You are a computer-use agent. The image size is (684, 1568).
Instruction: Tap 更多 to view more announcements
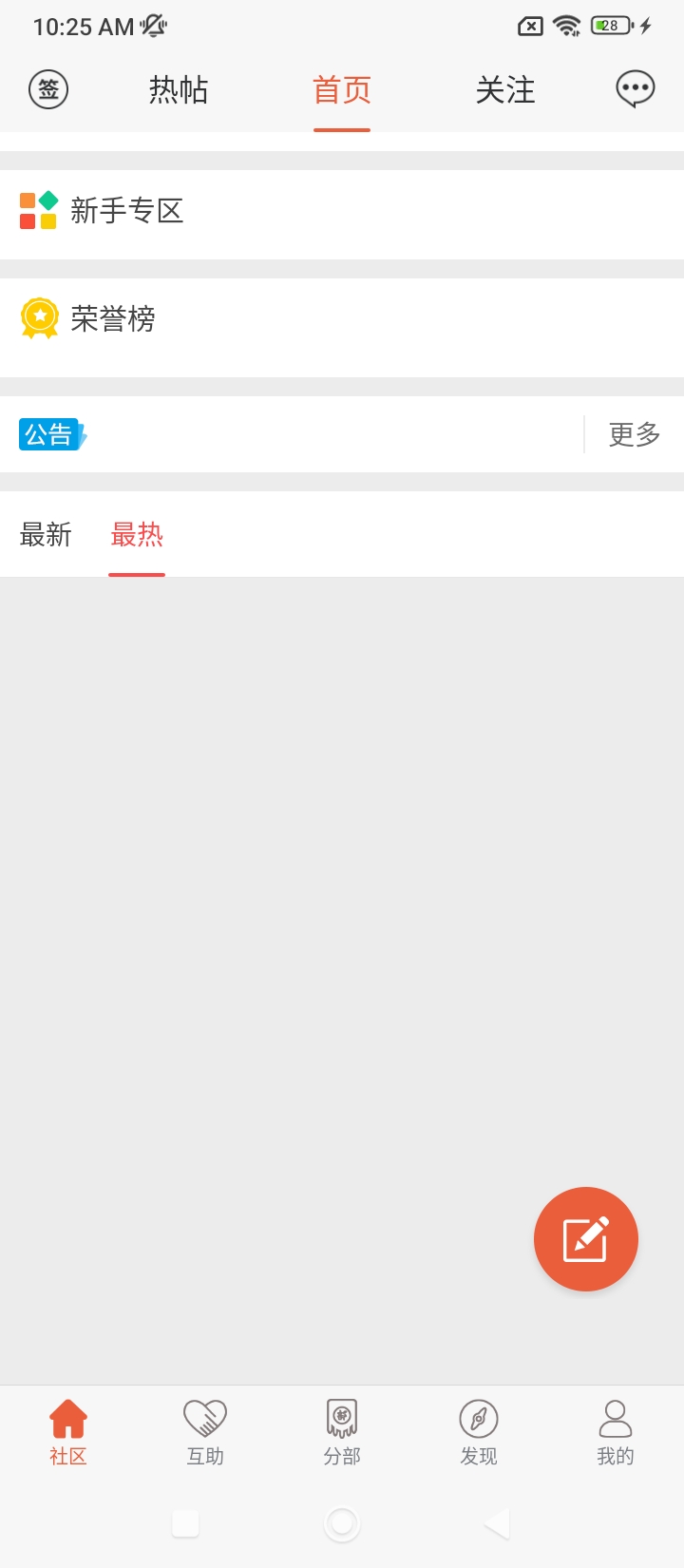tap(634, 434)
